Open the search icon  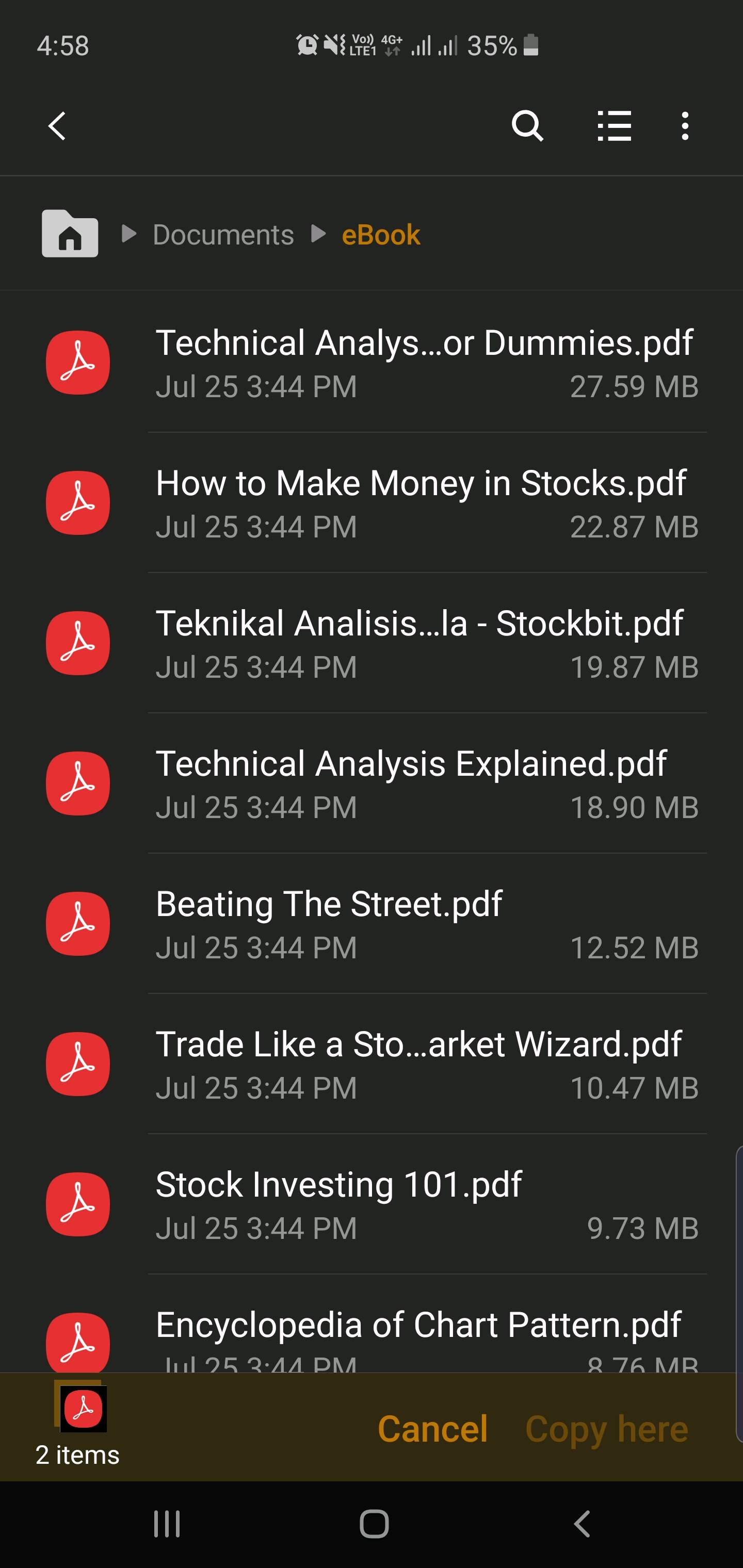[527, 126]
